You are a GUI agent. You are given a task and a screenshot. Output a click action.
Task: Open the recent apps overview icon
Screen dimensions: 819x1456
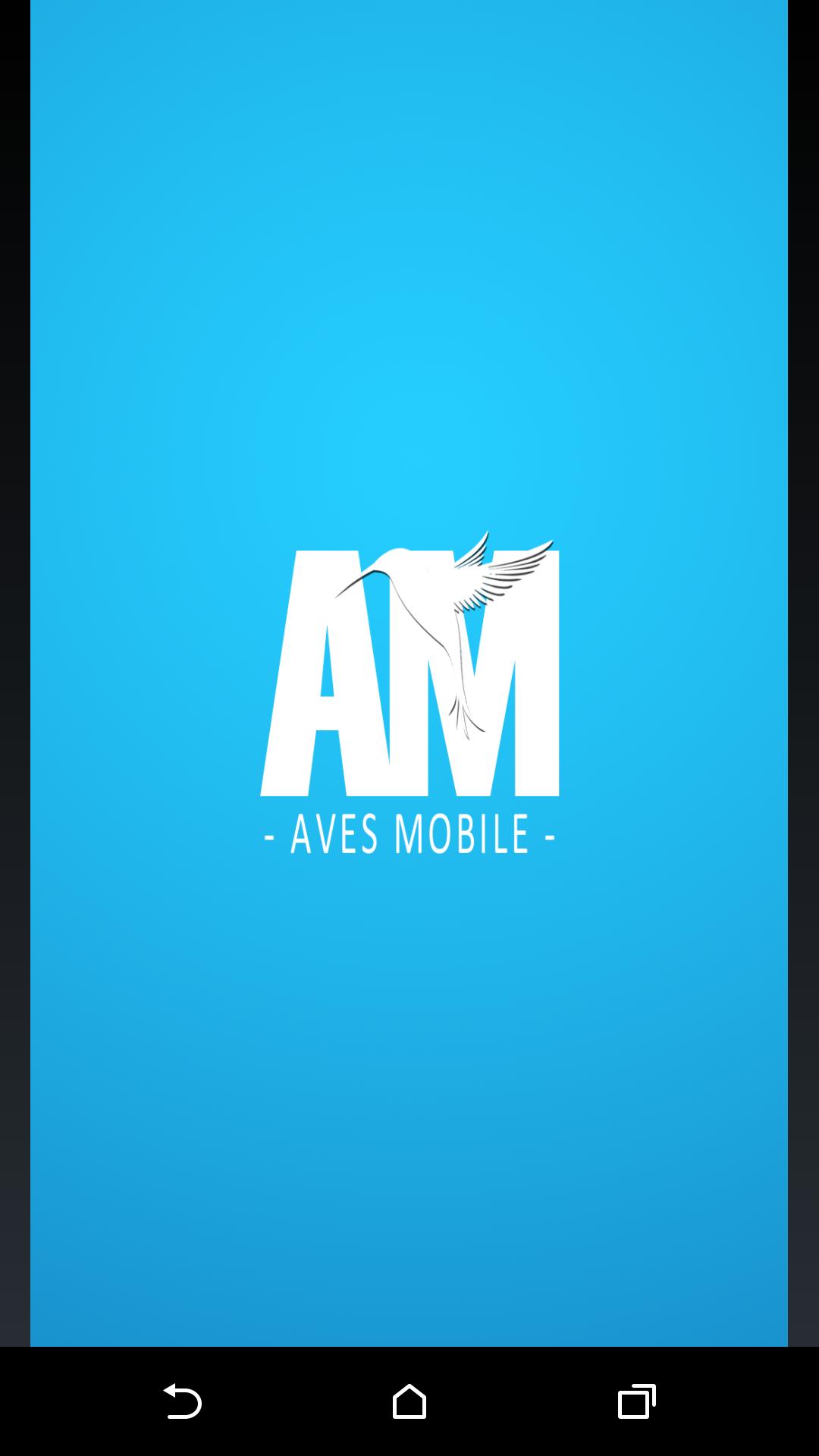click(x=637, y=1401)
